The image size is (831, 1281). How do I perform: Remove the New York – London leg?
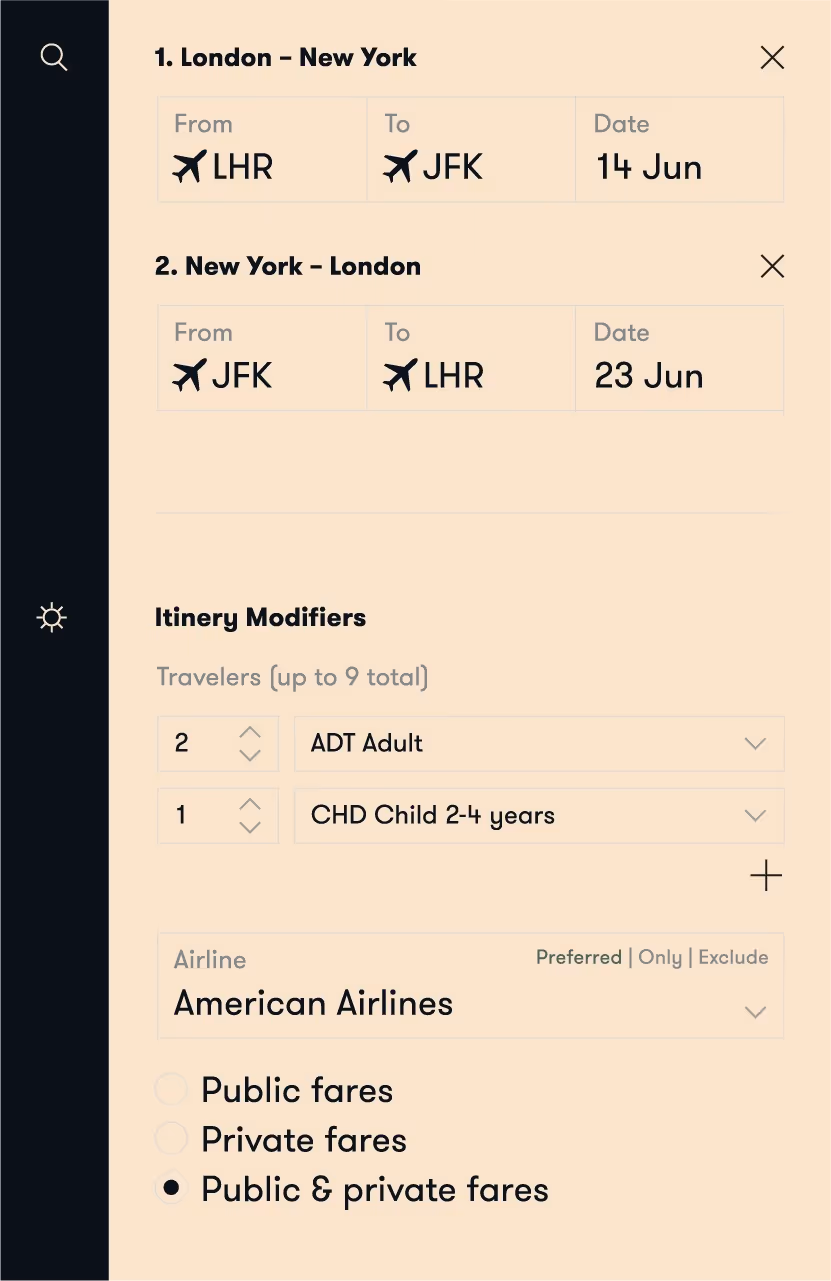click(772, 266)
